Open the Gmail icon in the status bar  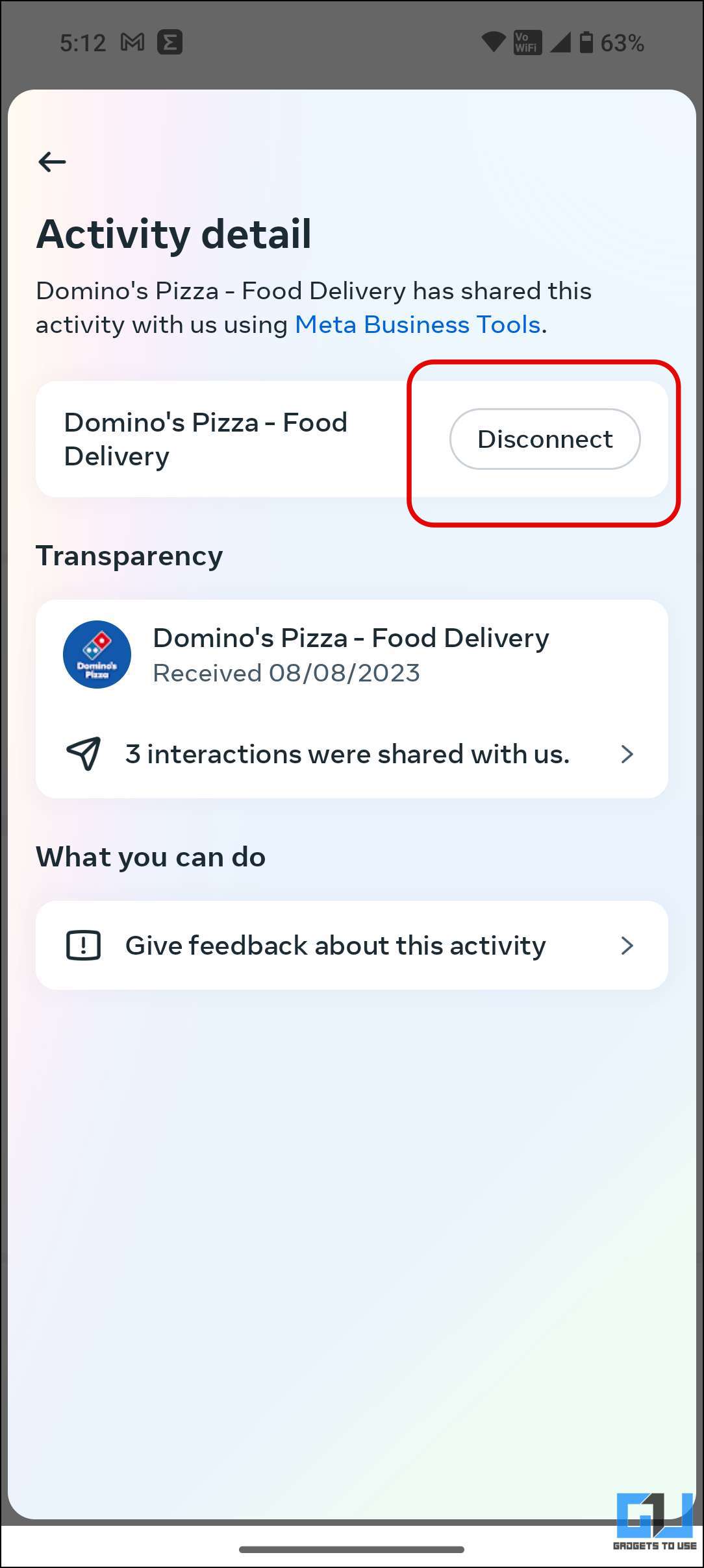[133, 42]
